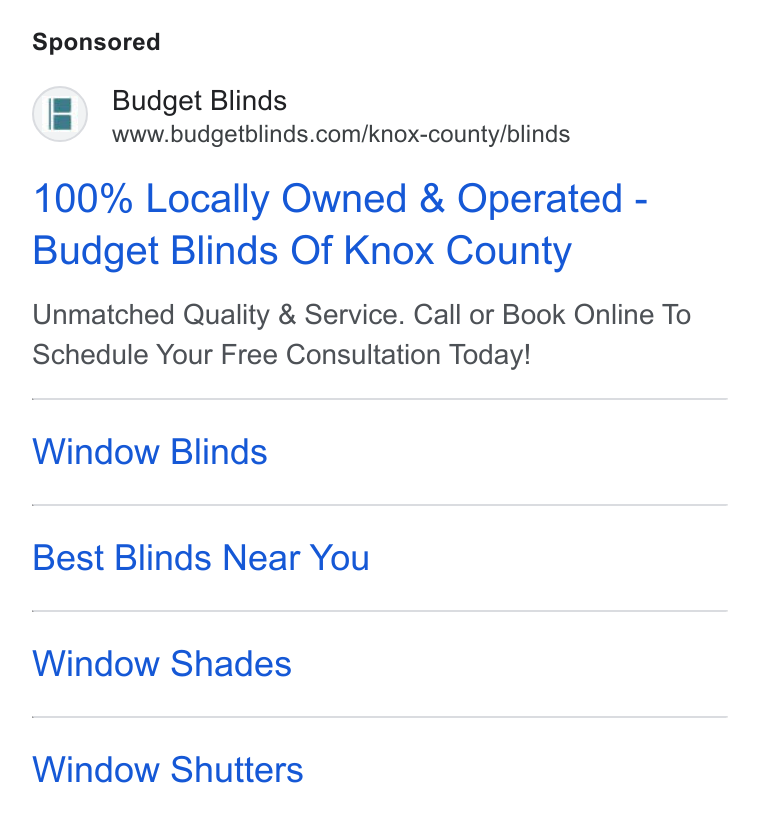Image resolution: width=760 pixels, height=822 pixels.
Task: Tap the budgetblinds.com knox-county URL
Action: coord(341,134)
